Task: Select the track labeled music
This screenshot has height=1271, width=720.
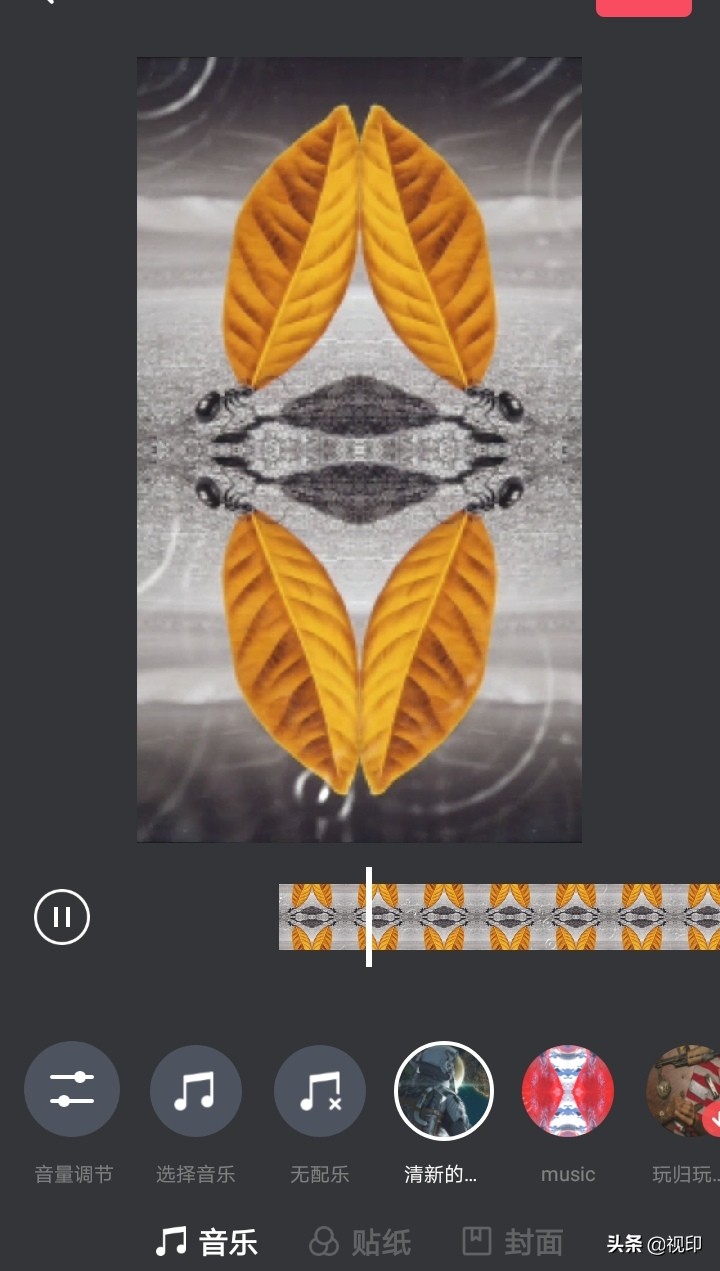Action: 568,1091
